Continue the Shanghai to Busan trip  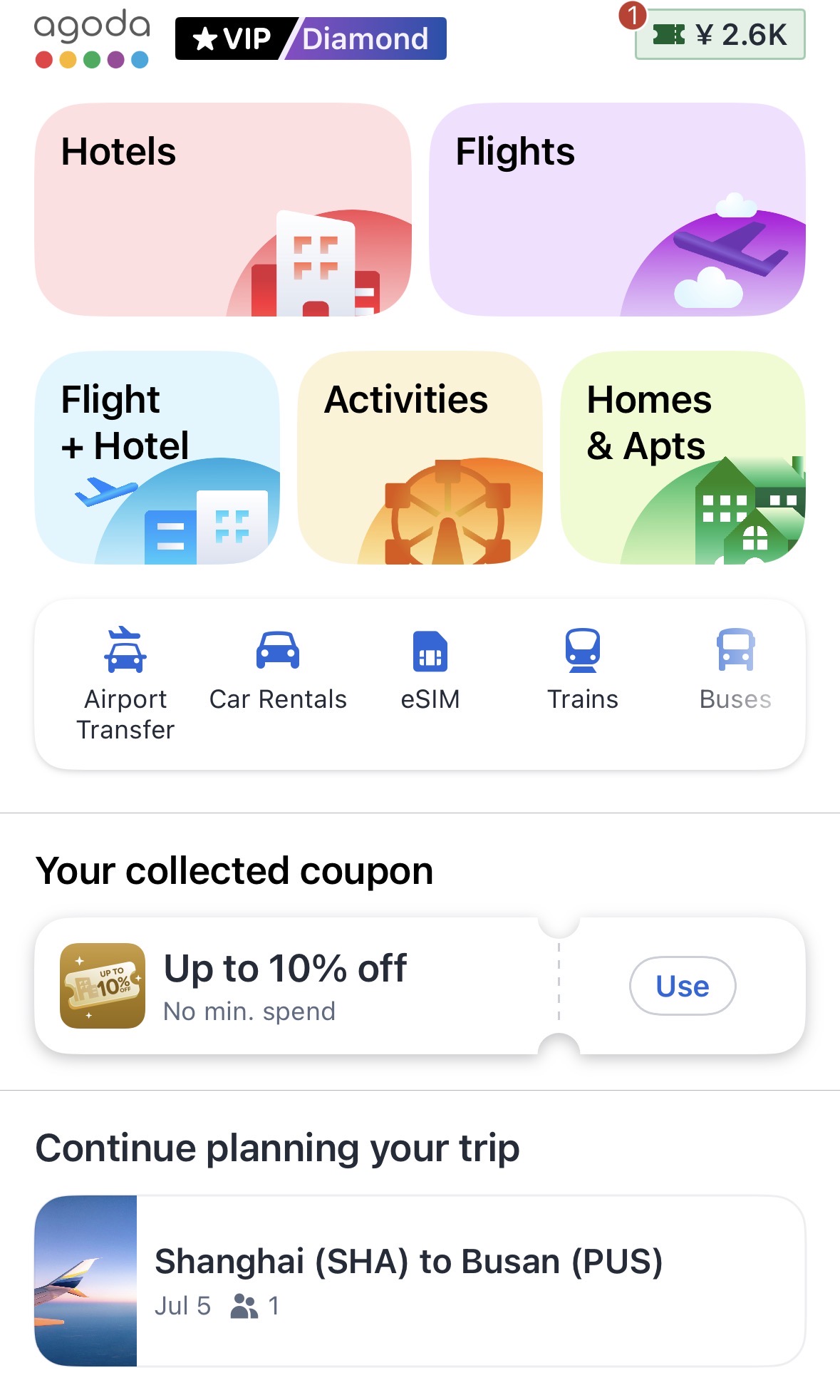tap(420, 1281)
